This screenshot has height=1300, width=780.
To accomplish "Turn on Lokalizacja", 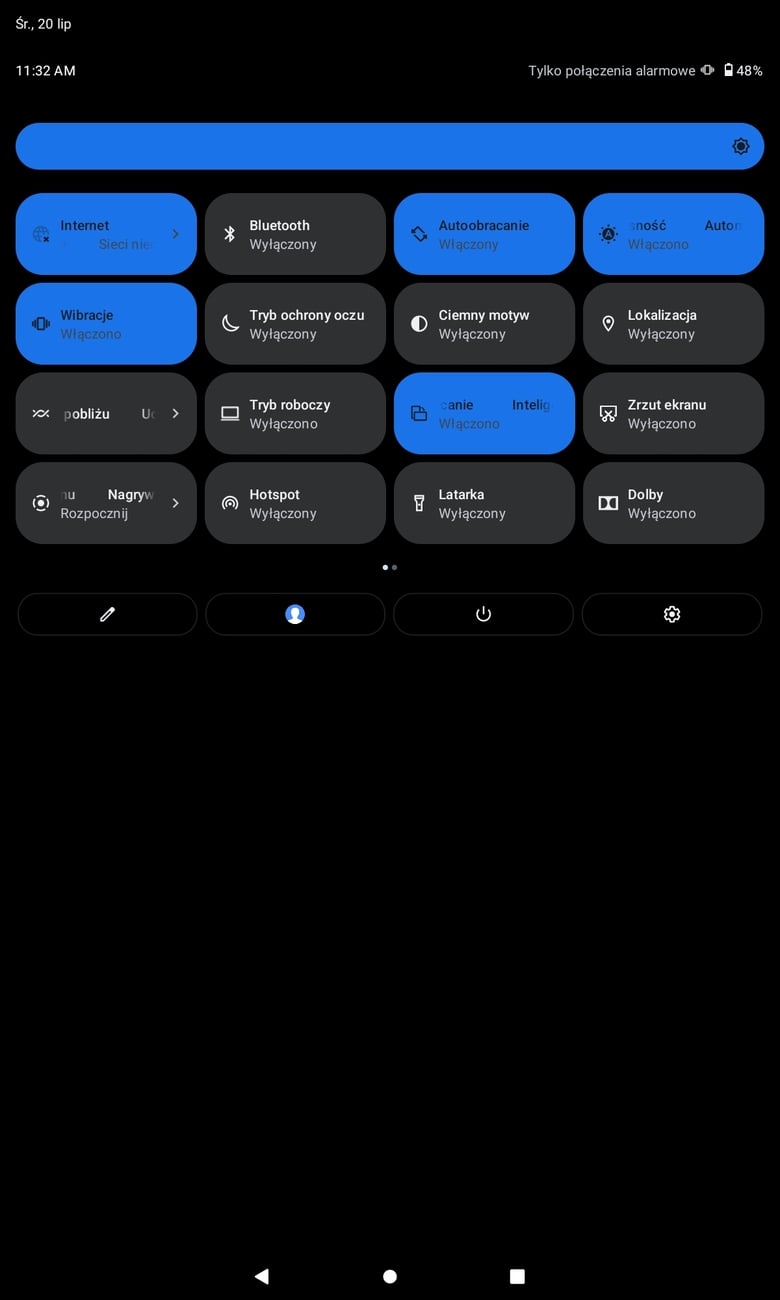I will [673, 324].
